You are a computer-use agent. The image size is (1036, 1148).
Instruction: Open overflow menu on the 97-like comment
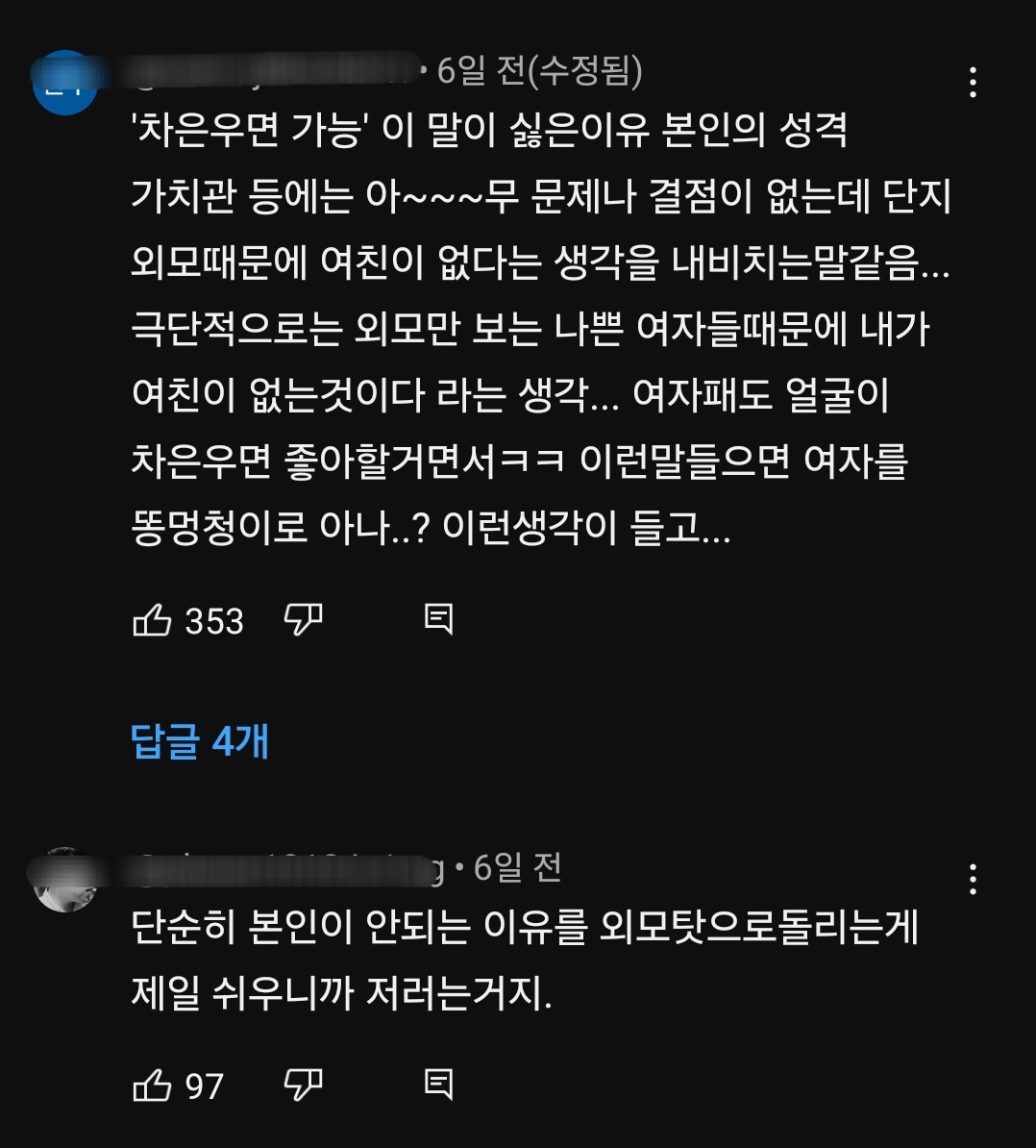pyautogui.click(x=973, y=879)
